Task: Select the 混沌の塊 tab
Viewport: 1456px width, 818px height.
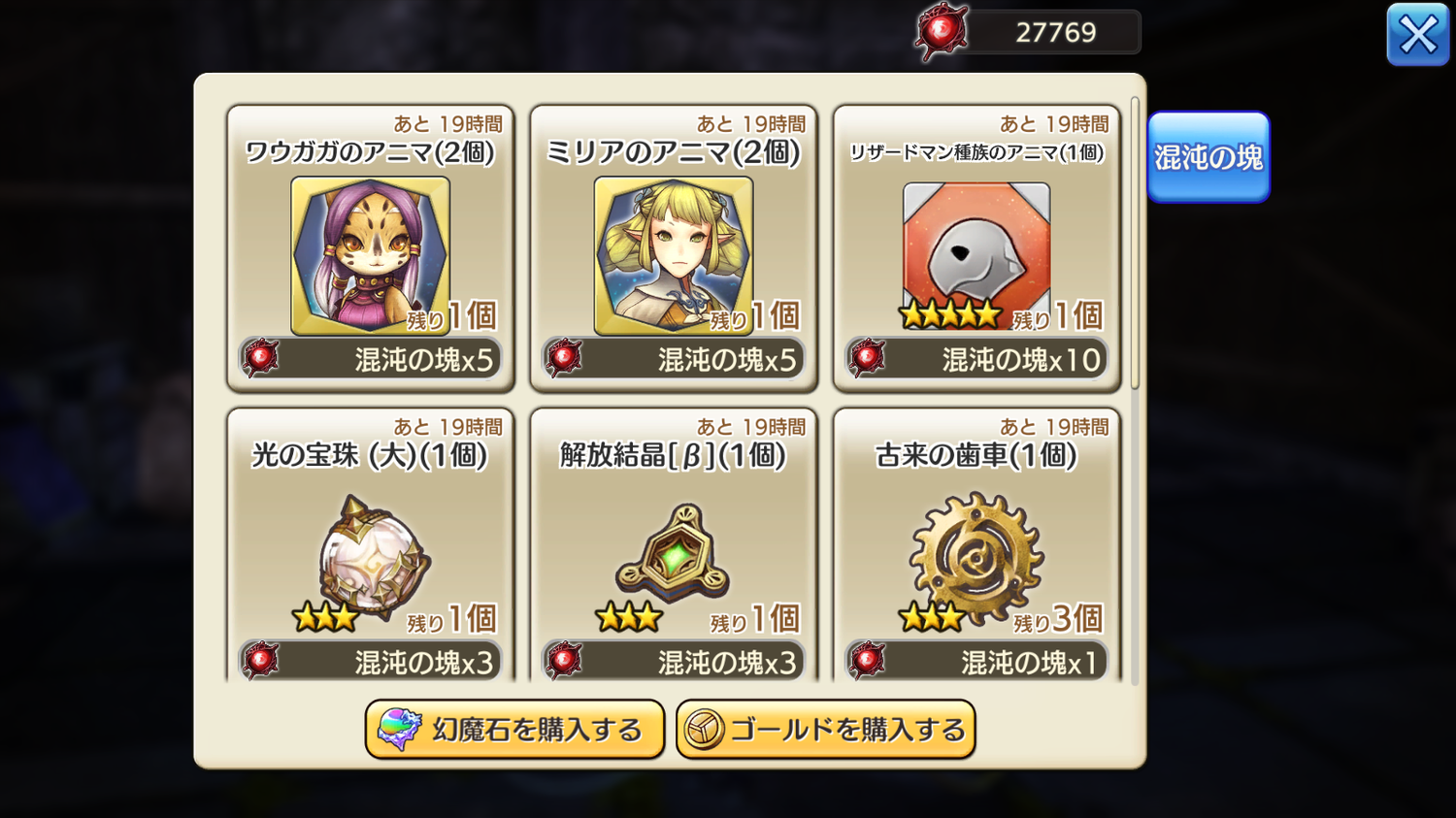Action: 1208,157
